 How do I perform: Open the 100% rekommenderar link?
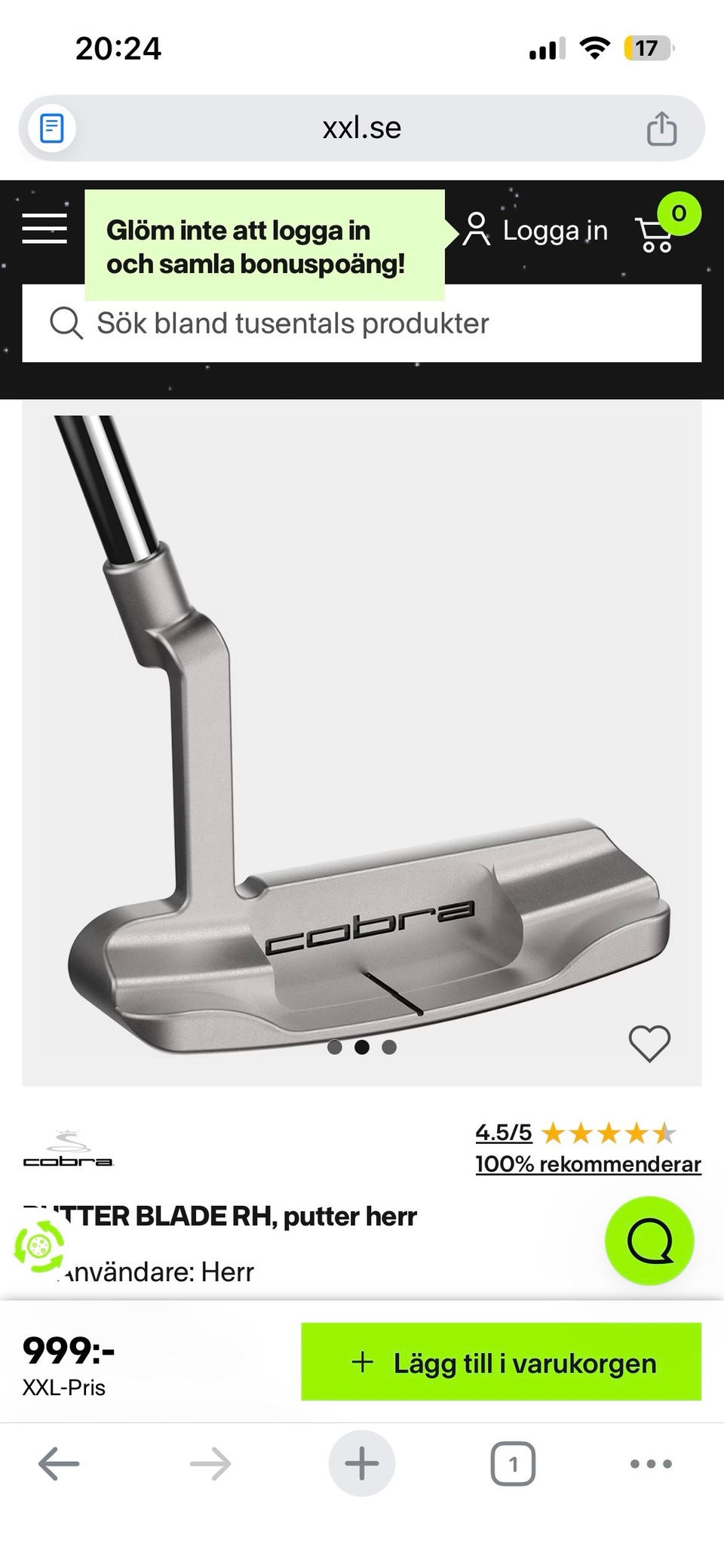(x=588, y=1164)
